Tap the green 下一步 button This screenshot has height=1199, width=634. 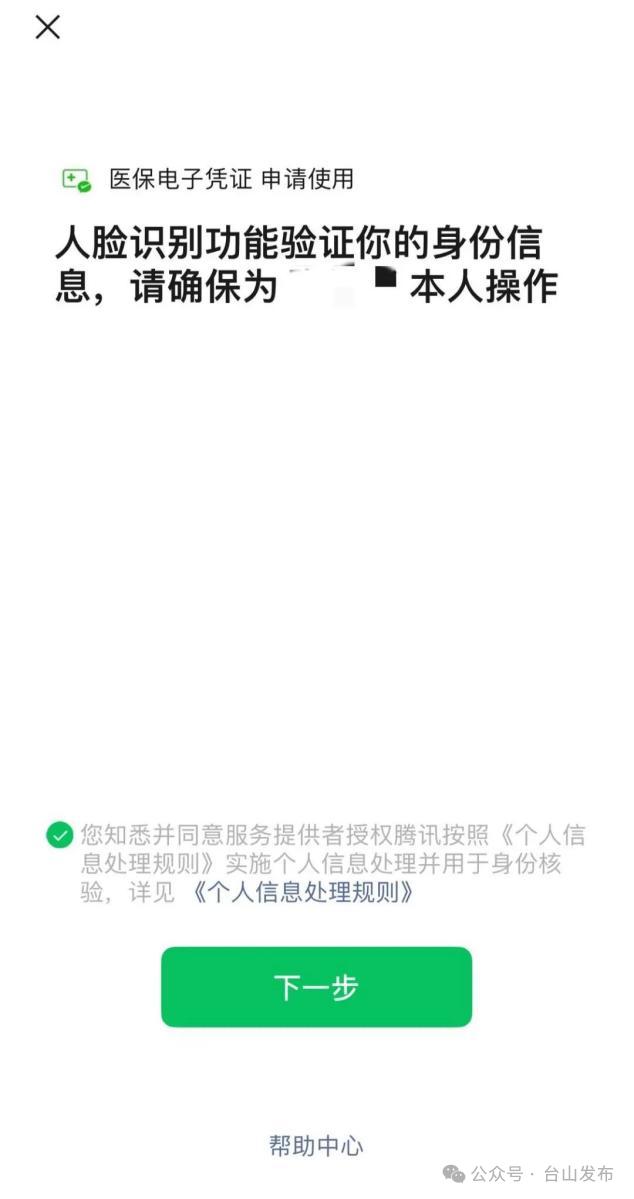(x=316, y=987)
